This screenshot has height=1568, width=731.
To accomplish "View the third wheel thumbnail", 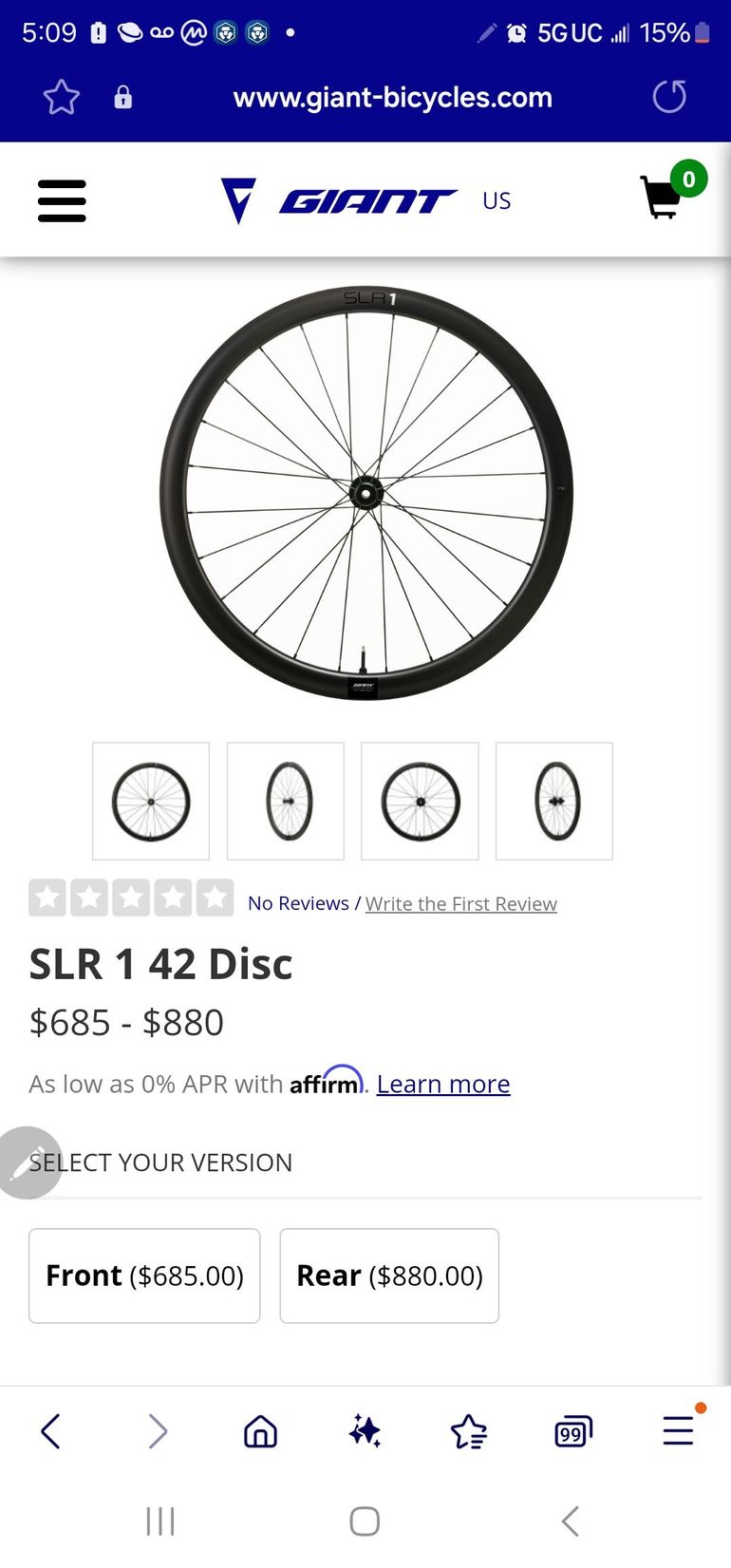I will pos(420,802).
